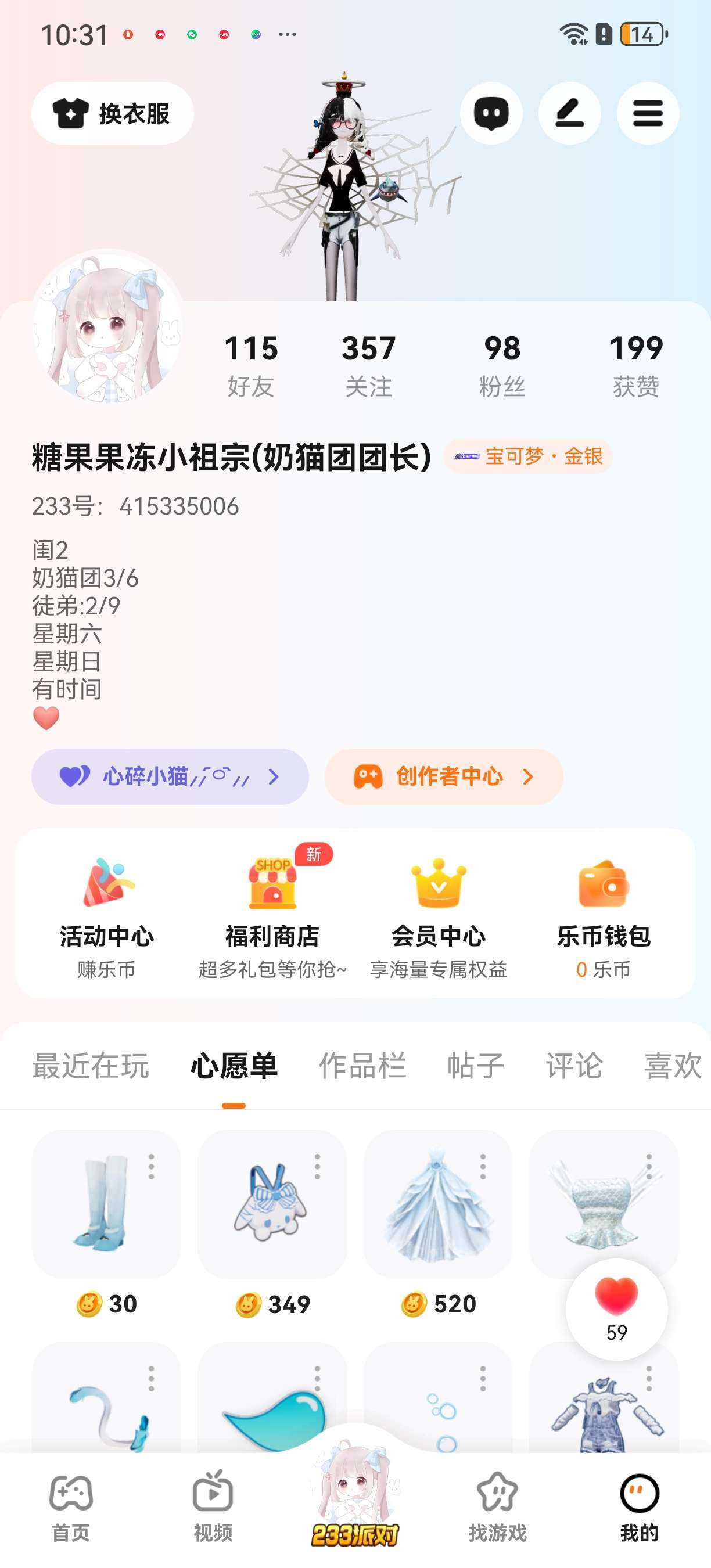Viewport: 711px width, 1568px height.
Task: Open options for the 349 backpack item
Action: click(x=317, y=1166)
